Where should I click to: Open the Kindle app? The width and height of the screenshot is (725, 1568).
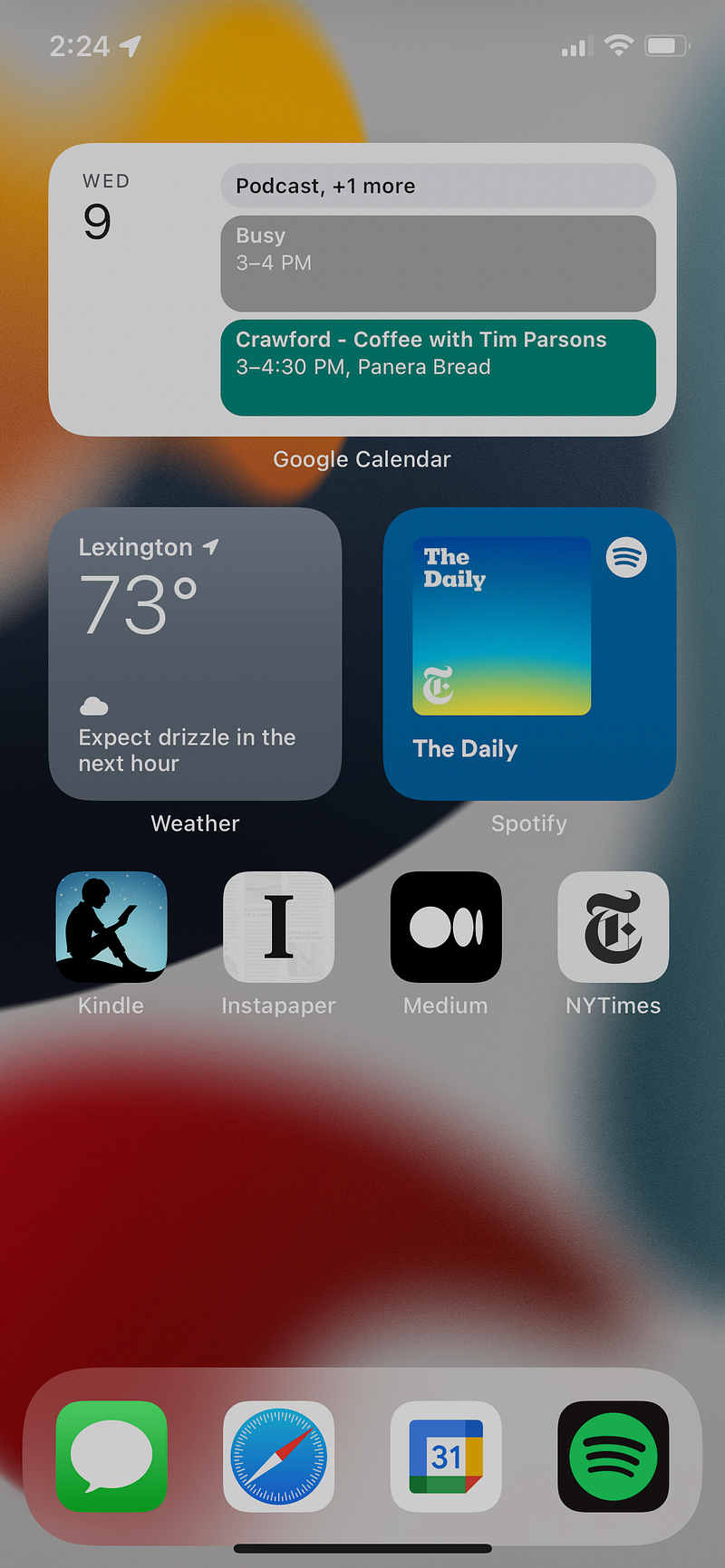[111, 928]
